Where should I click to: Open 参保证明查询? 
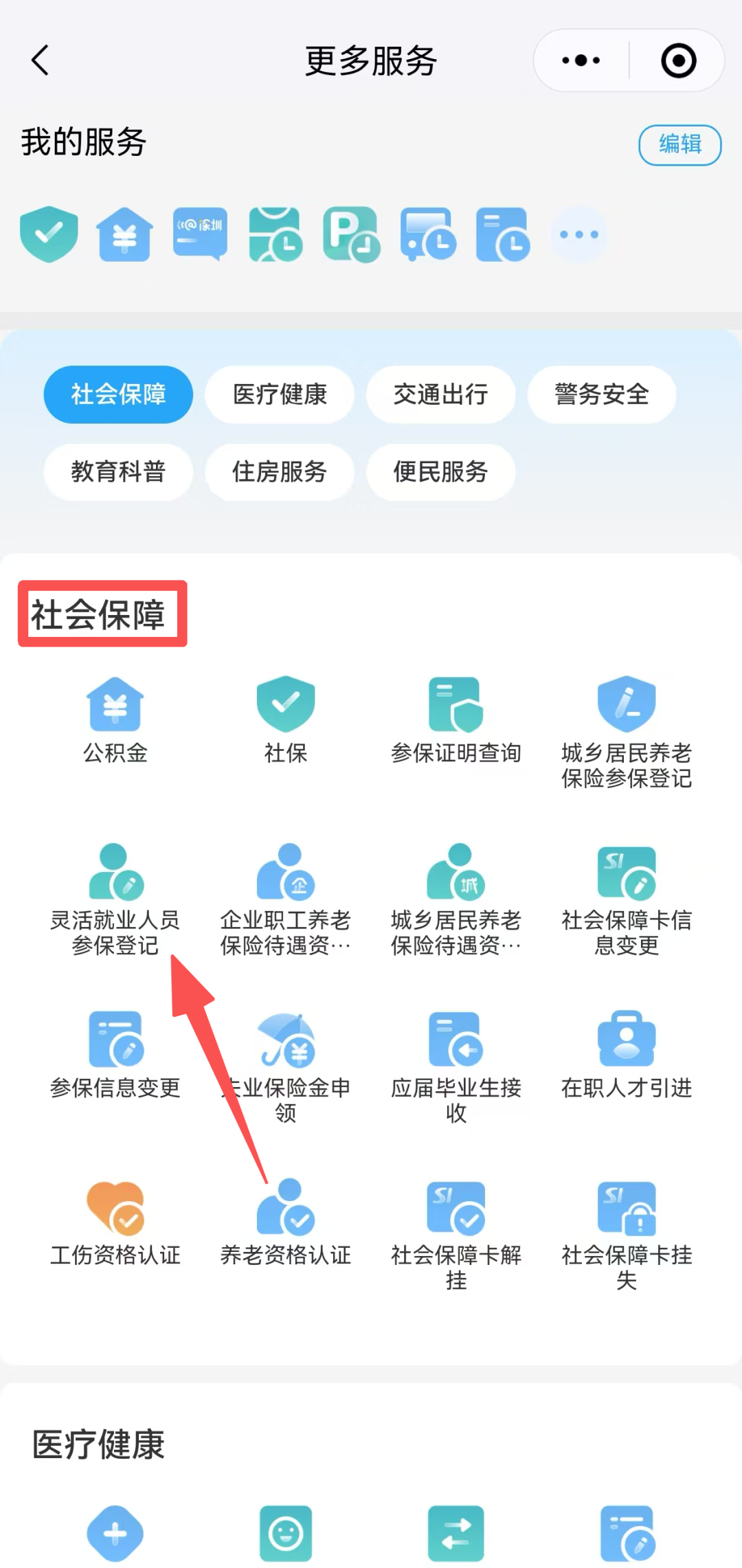tap(456, 719)
